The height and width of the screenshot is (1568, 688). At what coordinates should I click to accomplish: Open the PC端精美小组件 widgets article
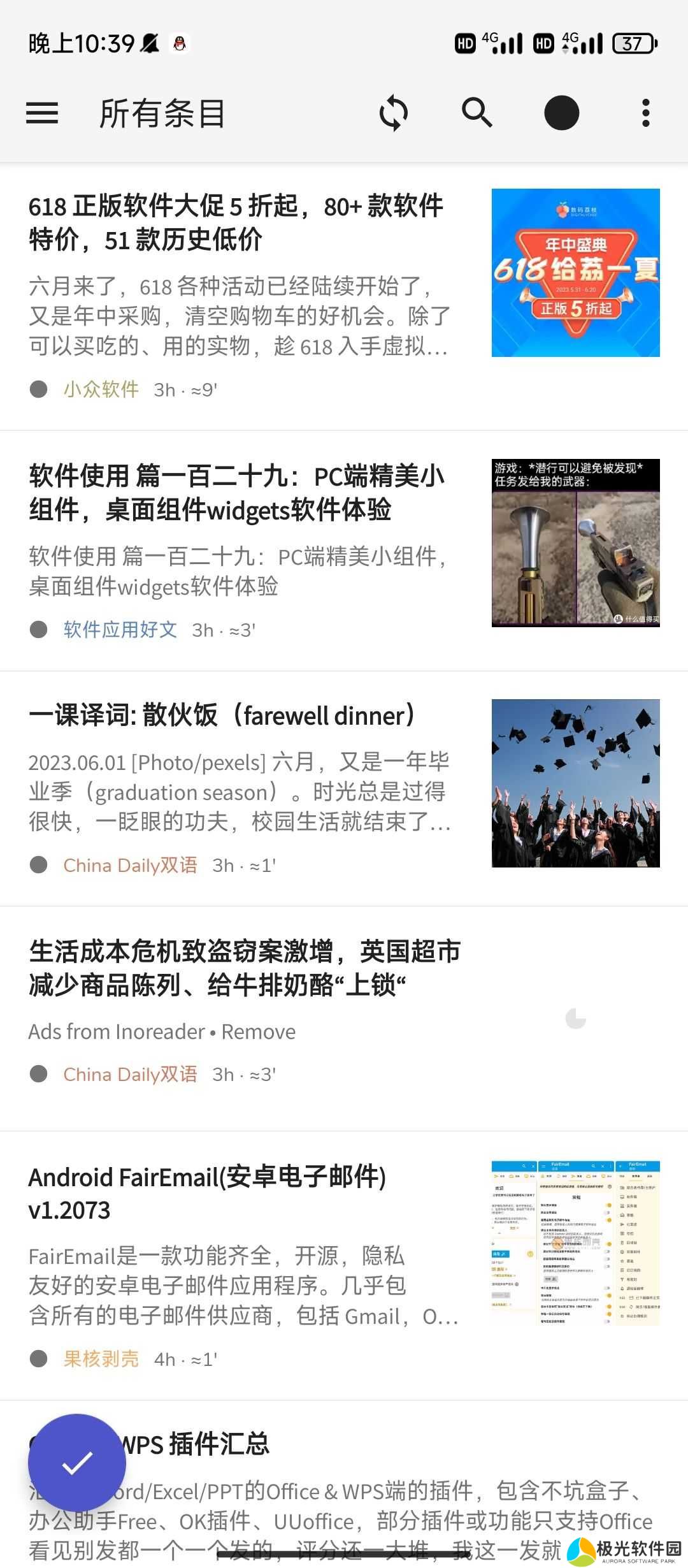pos(236,493)
